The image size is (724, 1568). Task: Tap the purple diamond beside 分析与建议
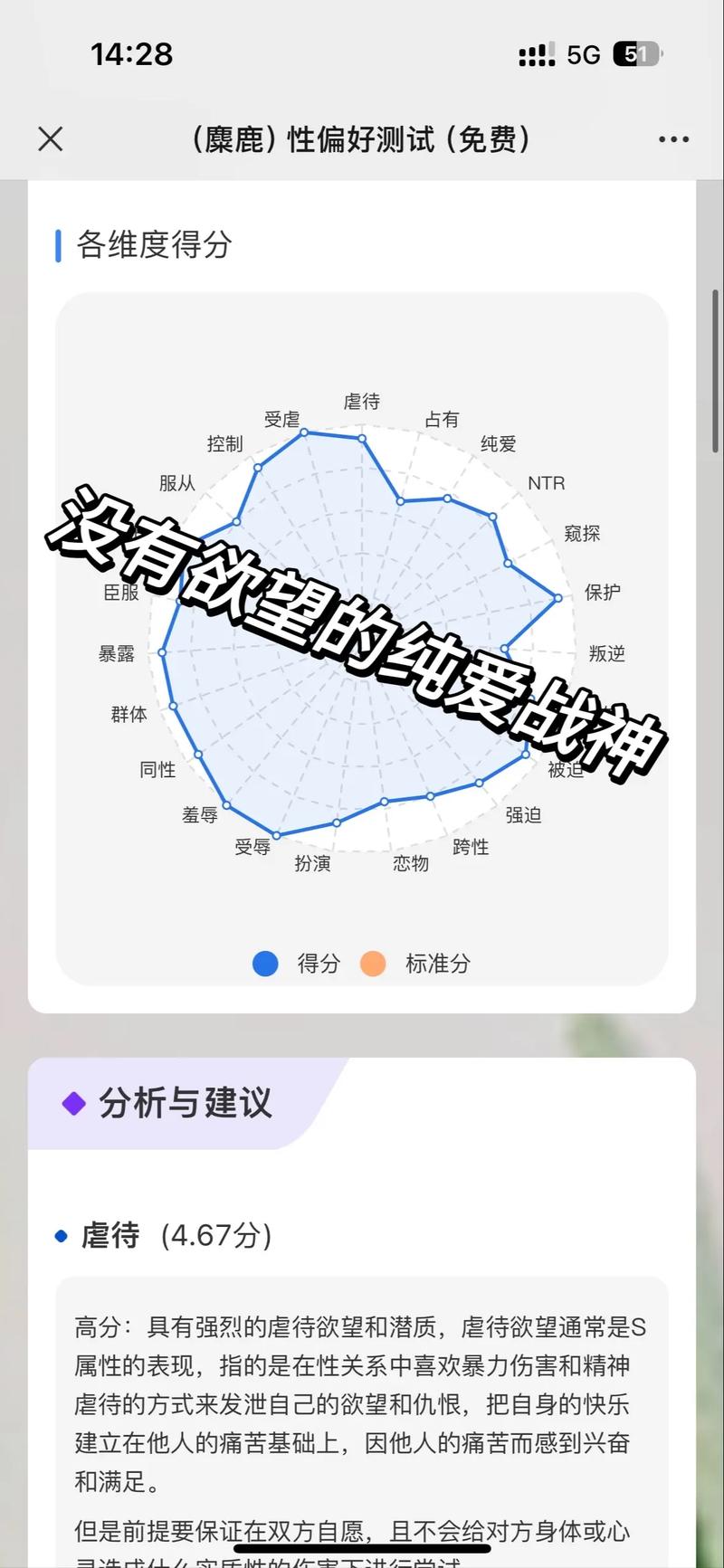tap(74, 1102)
